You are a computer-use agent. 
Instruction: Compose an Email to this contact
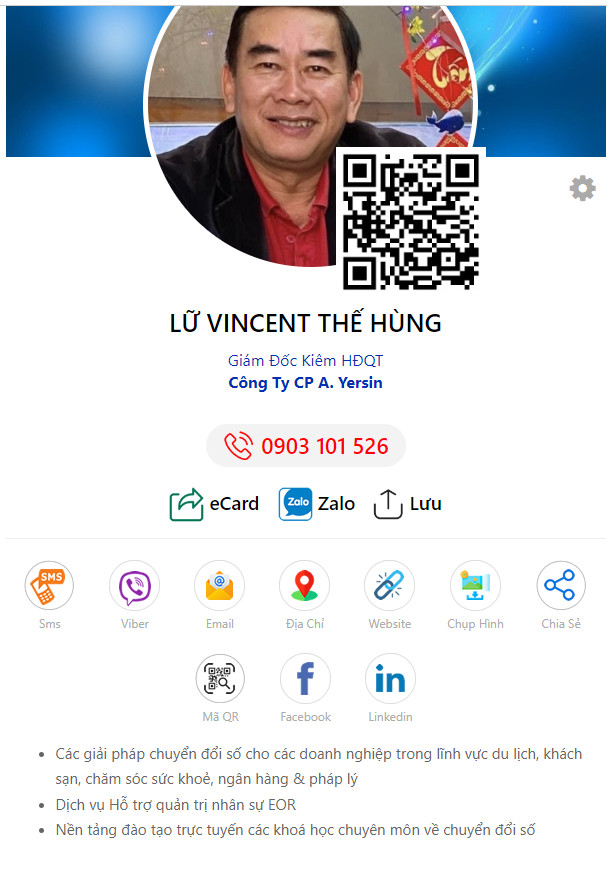[x=219, y=586]
